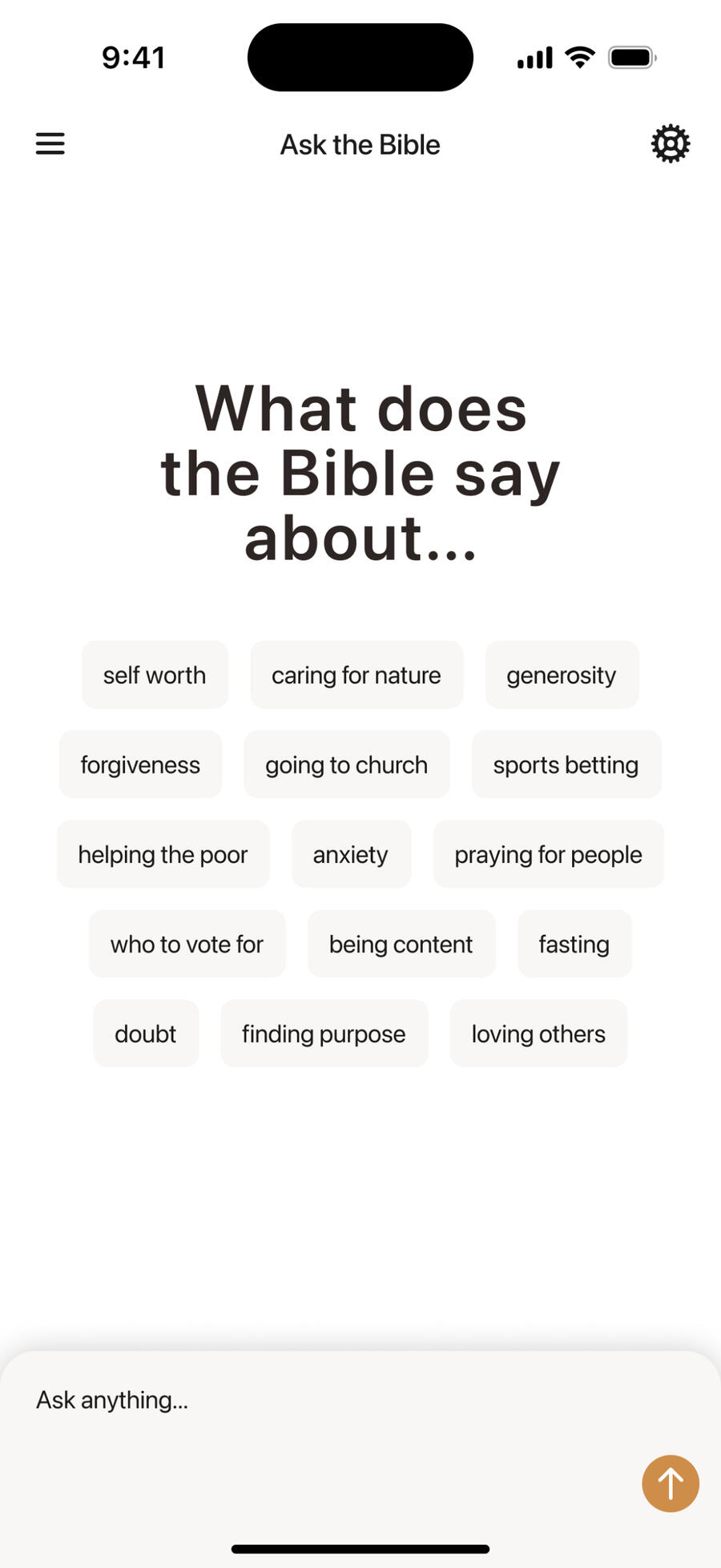The image size is (721, 1568).
Task: Select the self worth chip
Action: (x=155, y=675)
